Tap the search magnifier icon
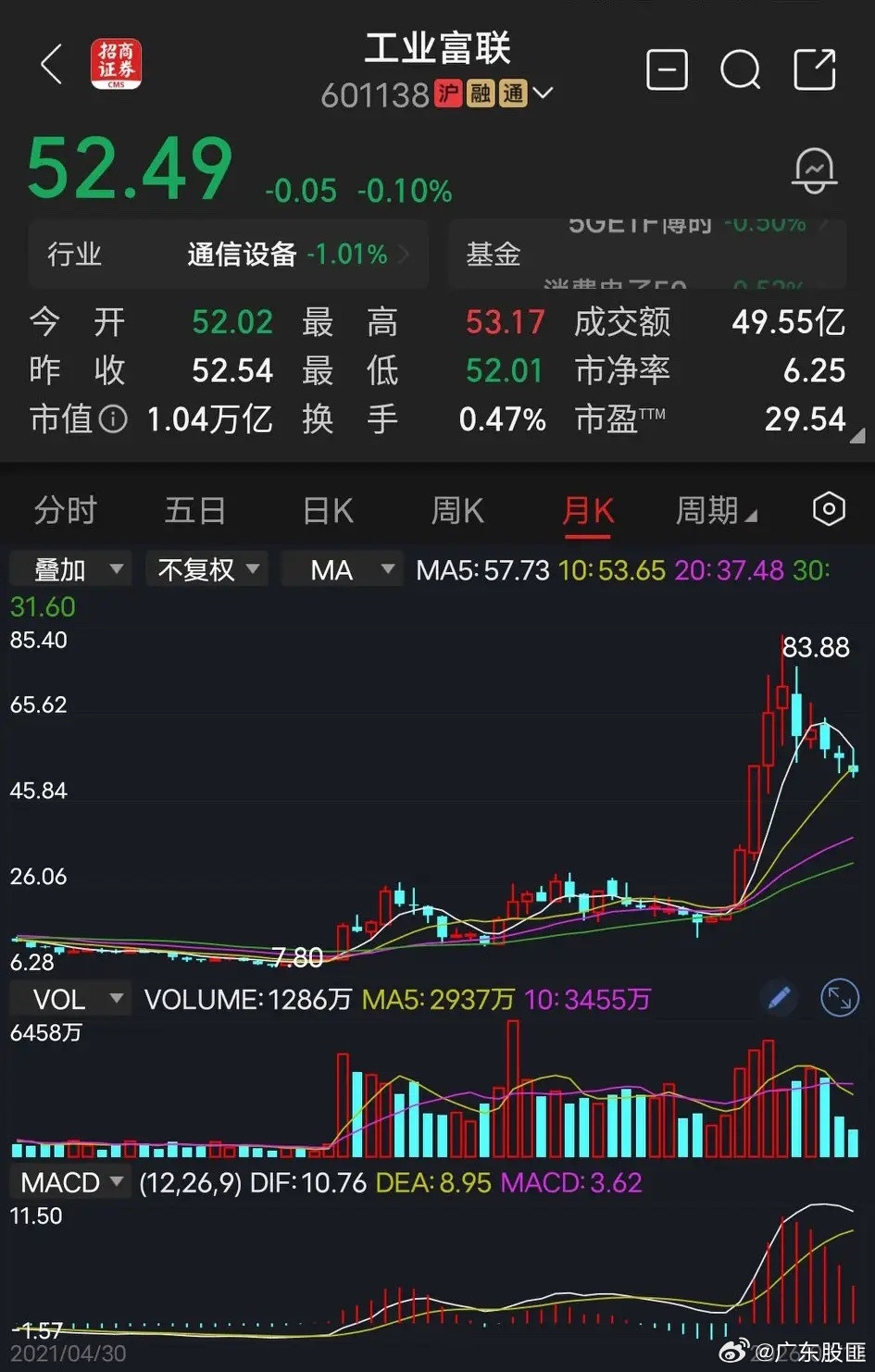 [740, 70]
